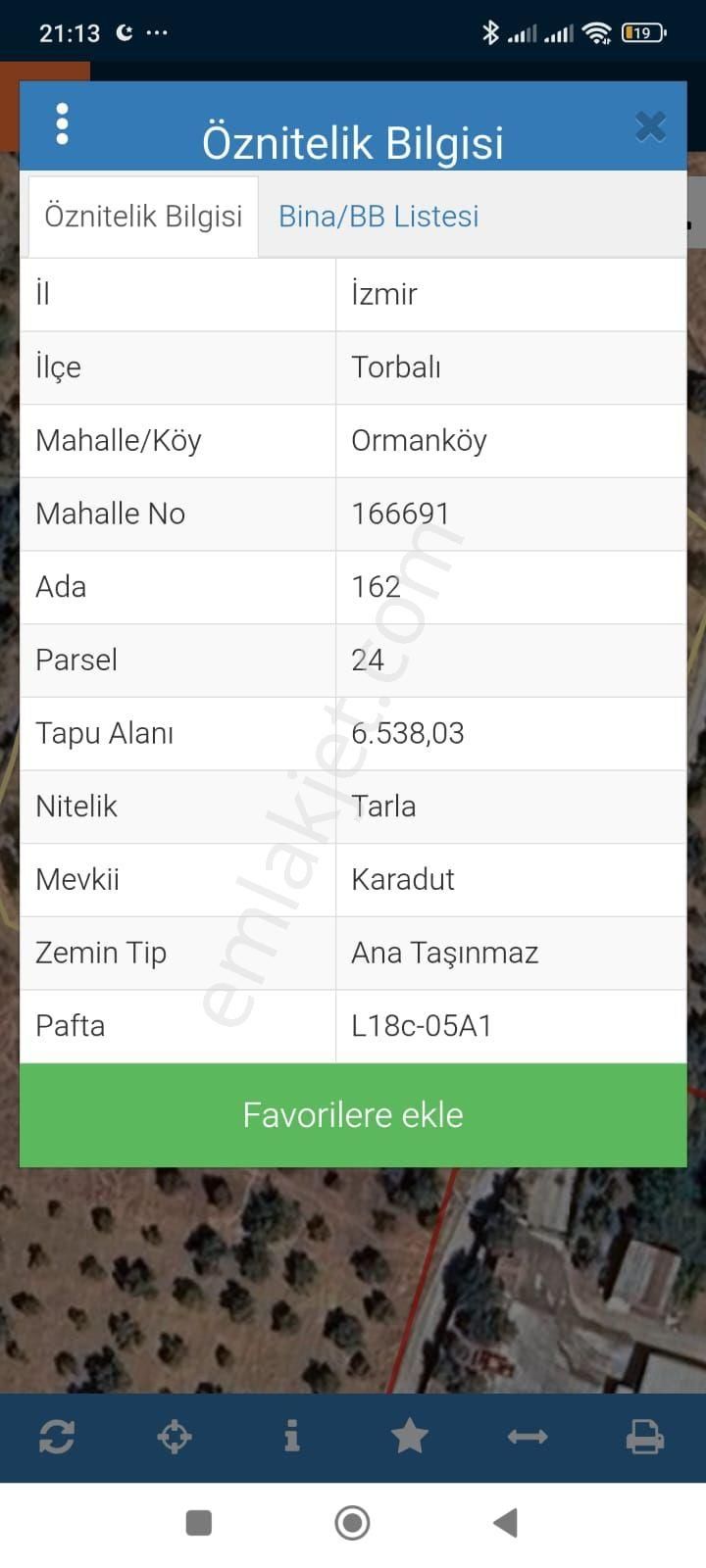Tap the clock showing 21:13
The height and width of the screenshot is (1568, 706).
[x=69, y=30]
